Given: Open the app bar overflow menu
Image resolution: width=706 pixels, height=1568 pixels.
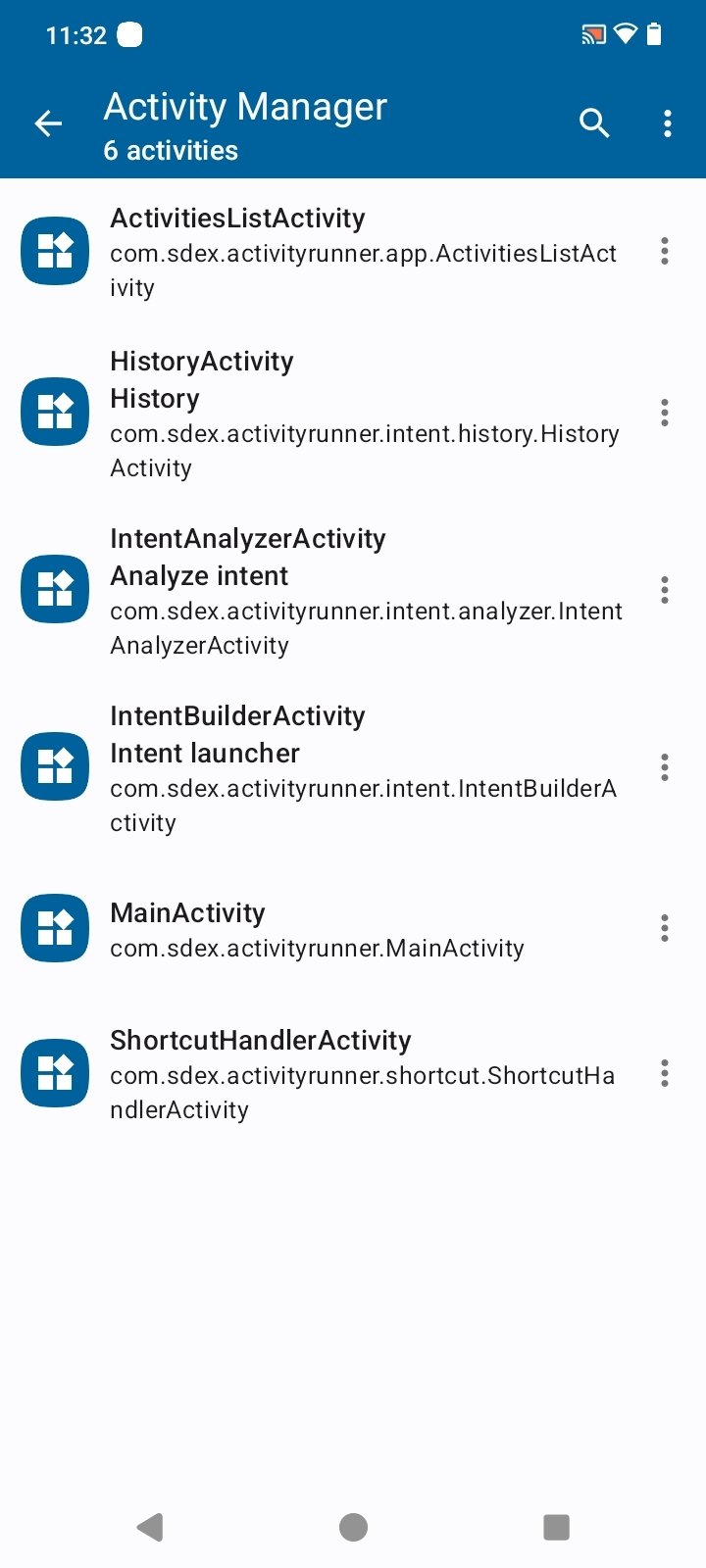Looking at the screenshot, I should [668, 123].
